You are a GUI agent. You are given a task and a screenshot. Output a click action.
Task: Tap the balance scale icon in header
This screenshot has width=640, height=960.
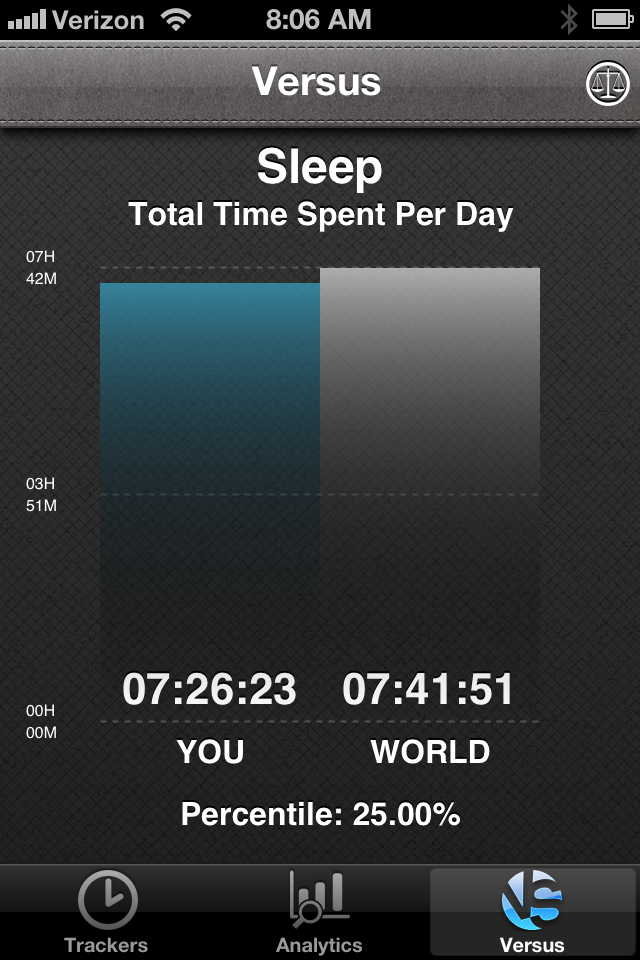click(x=607, y=83)
